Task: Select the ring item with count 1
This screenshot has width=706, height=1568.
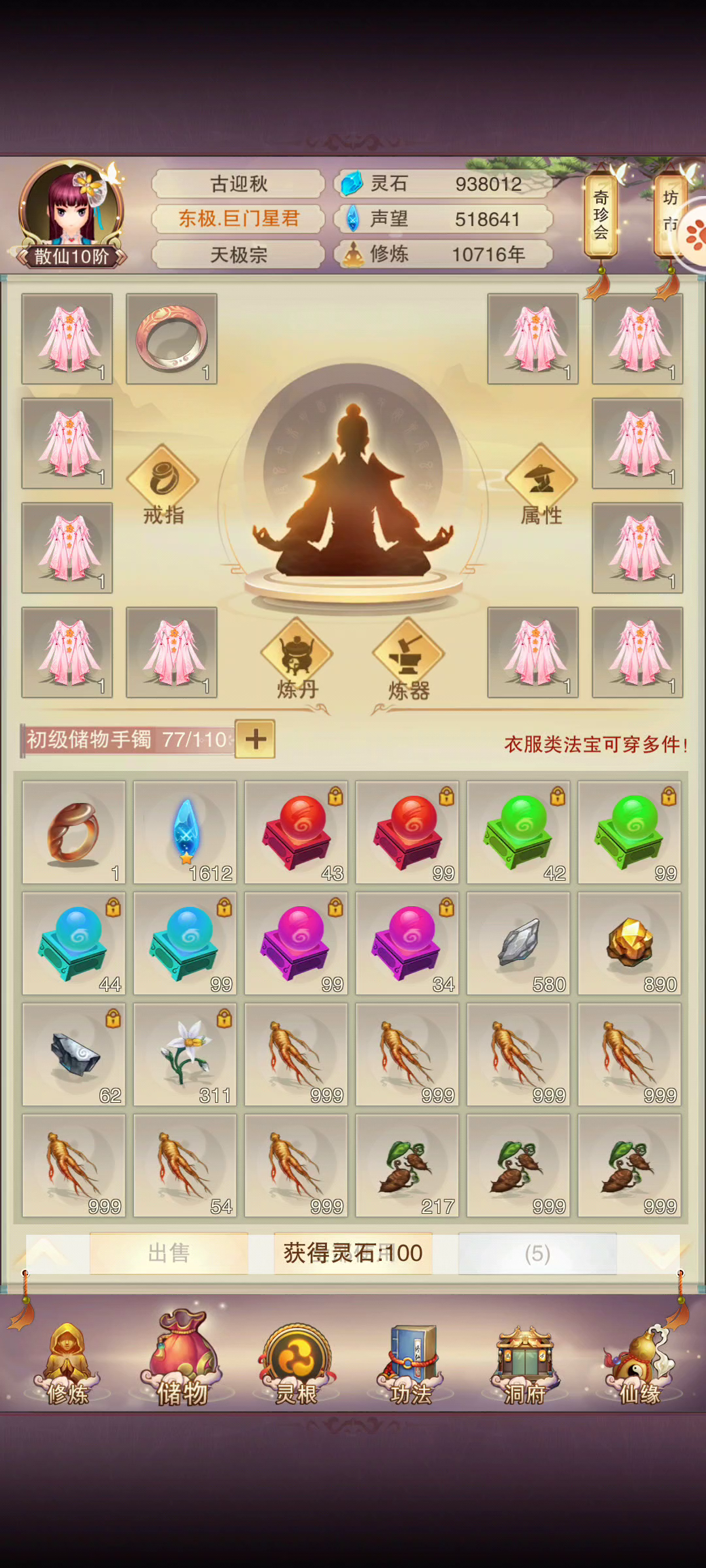Action: click(x=74, y=832)
